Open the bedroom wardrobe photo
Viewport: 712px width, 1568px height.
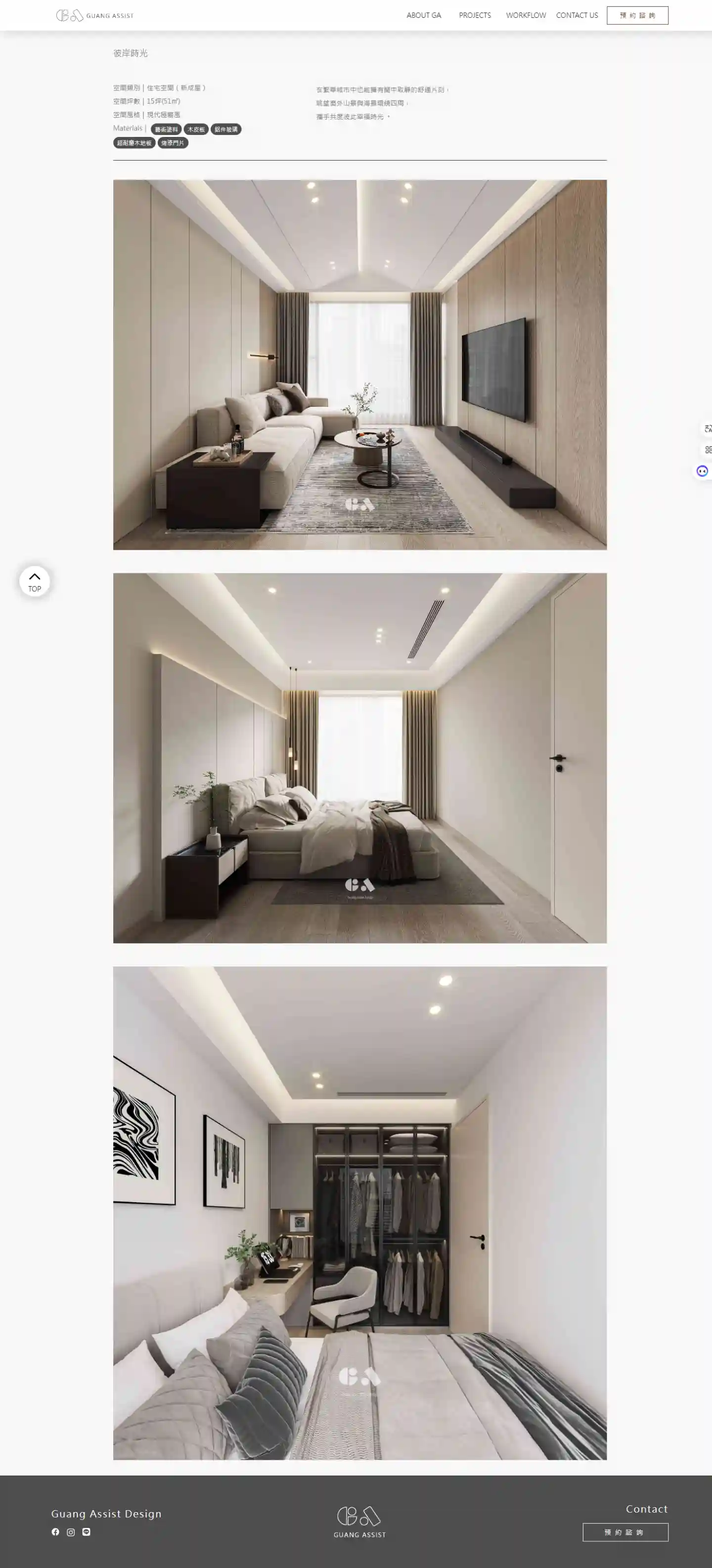pos(359,1213)
